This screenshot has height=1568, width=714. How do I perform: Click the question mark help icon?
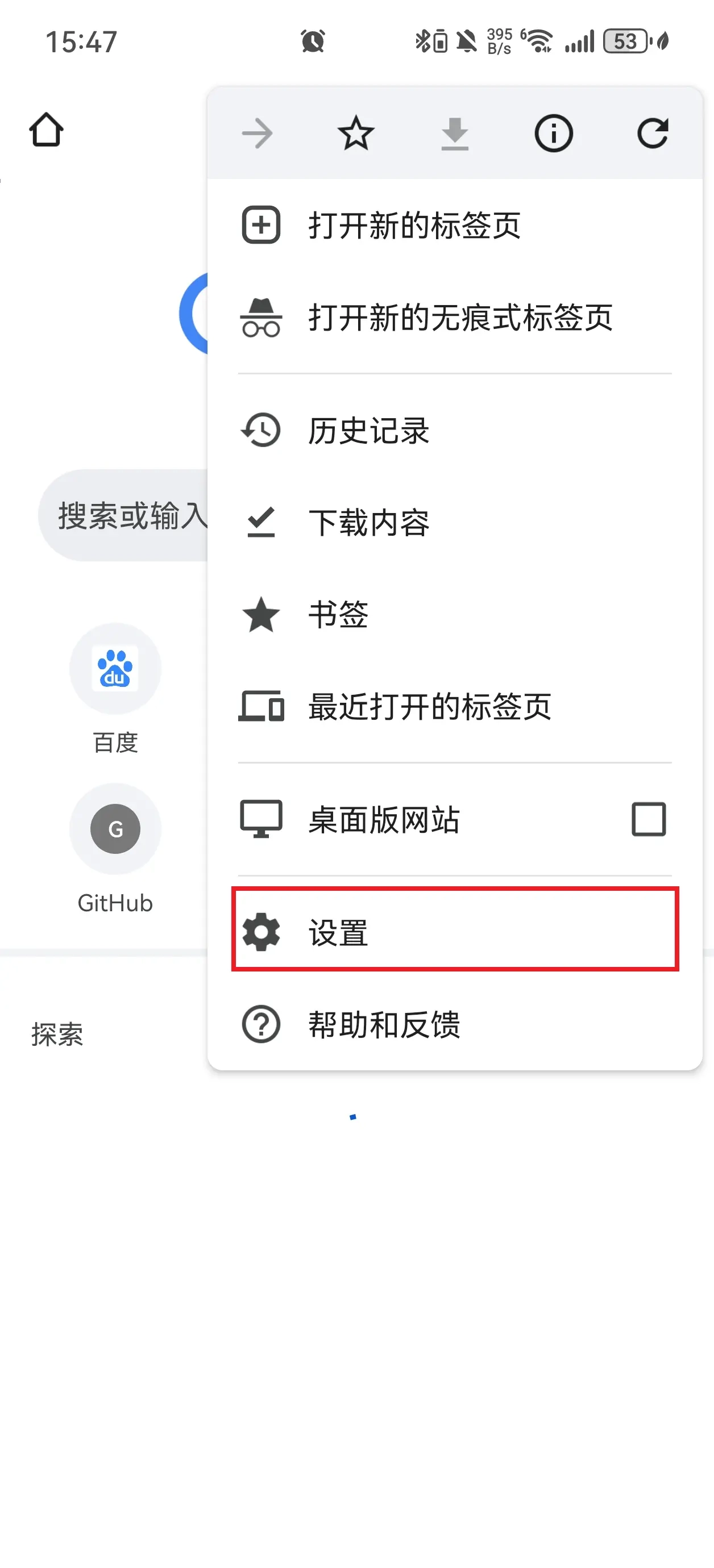[x=261, y=1024]
